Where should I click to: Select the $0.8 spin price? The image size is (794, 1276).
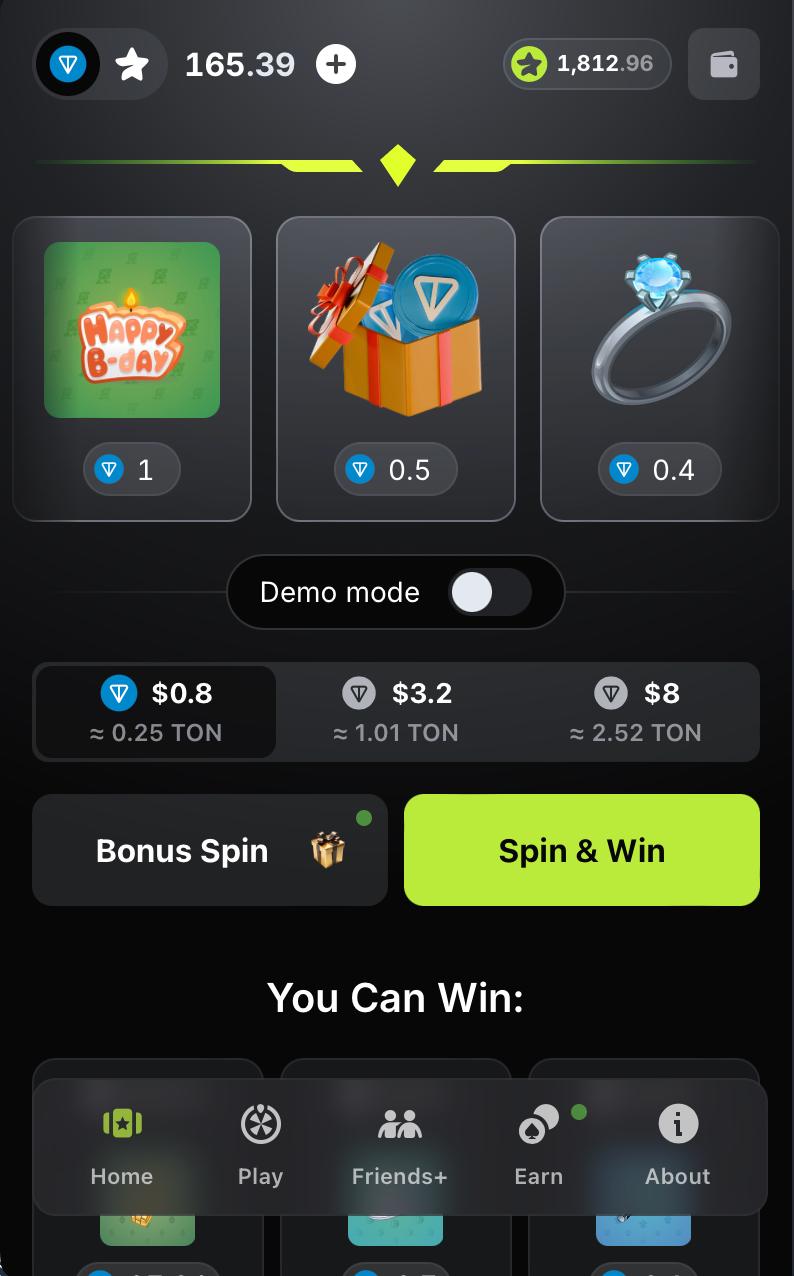[x=155, y=712]
